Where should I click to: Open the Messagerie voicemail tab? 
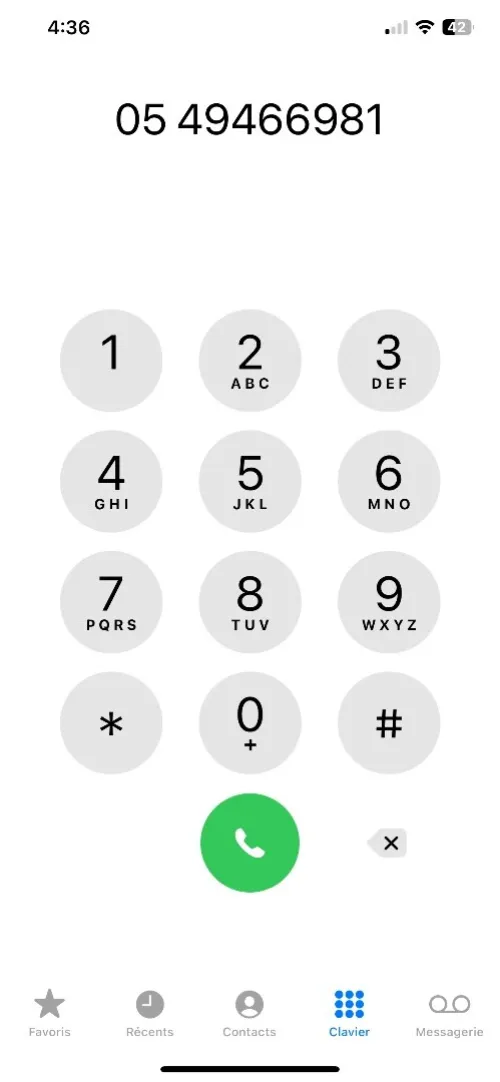450,1013
